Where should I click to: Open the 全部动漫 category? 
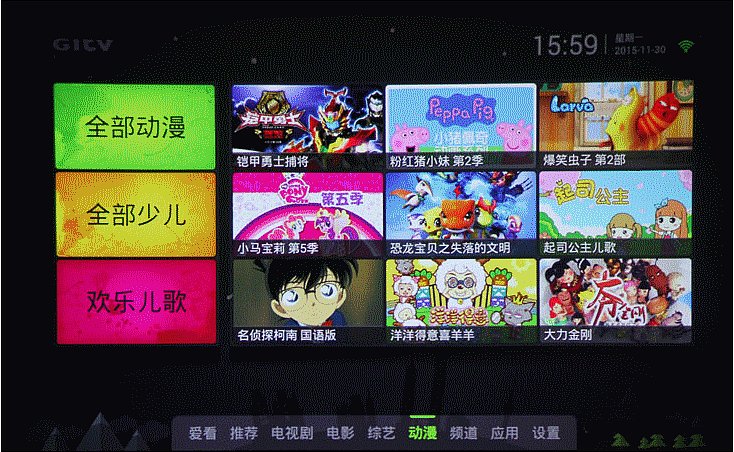pyautogui.click(x=135, y=127)
